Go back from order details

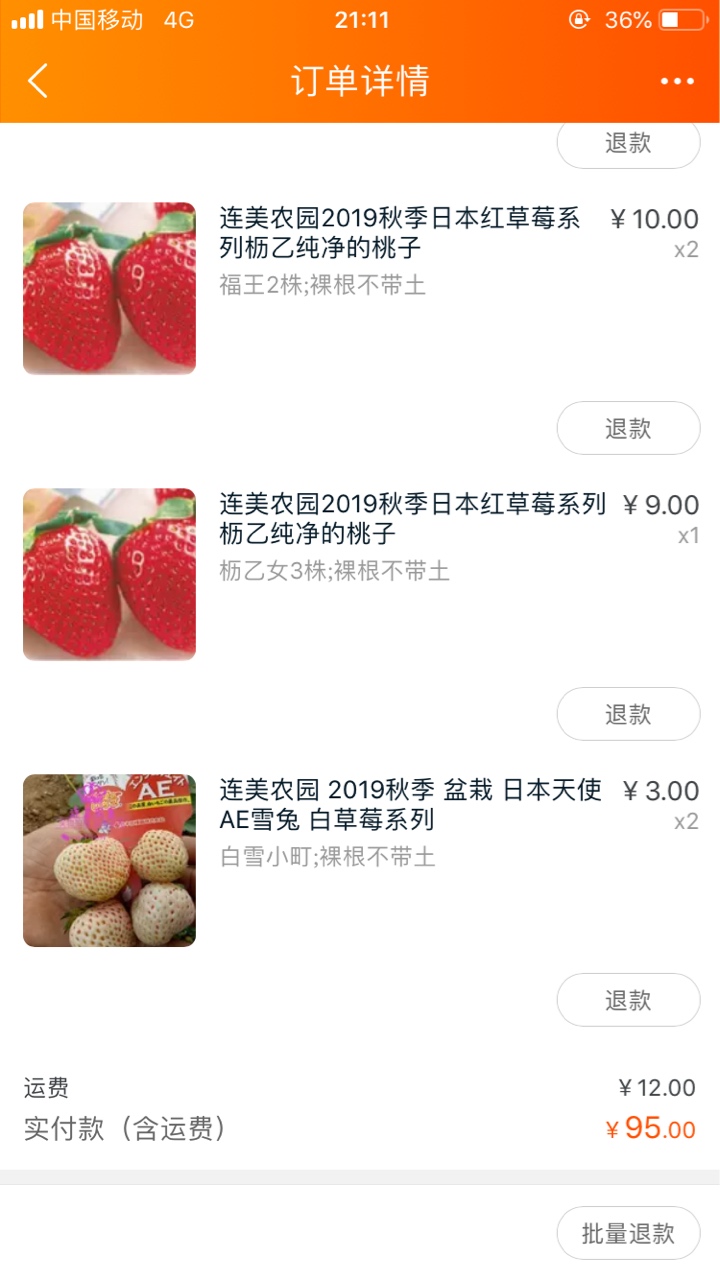38,81
